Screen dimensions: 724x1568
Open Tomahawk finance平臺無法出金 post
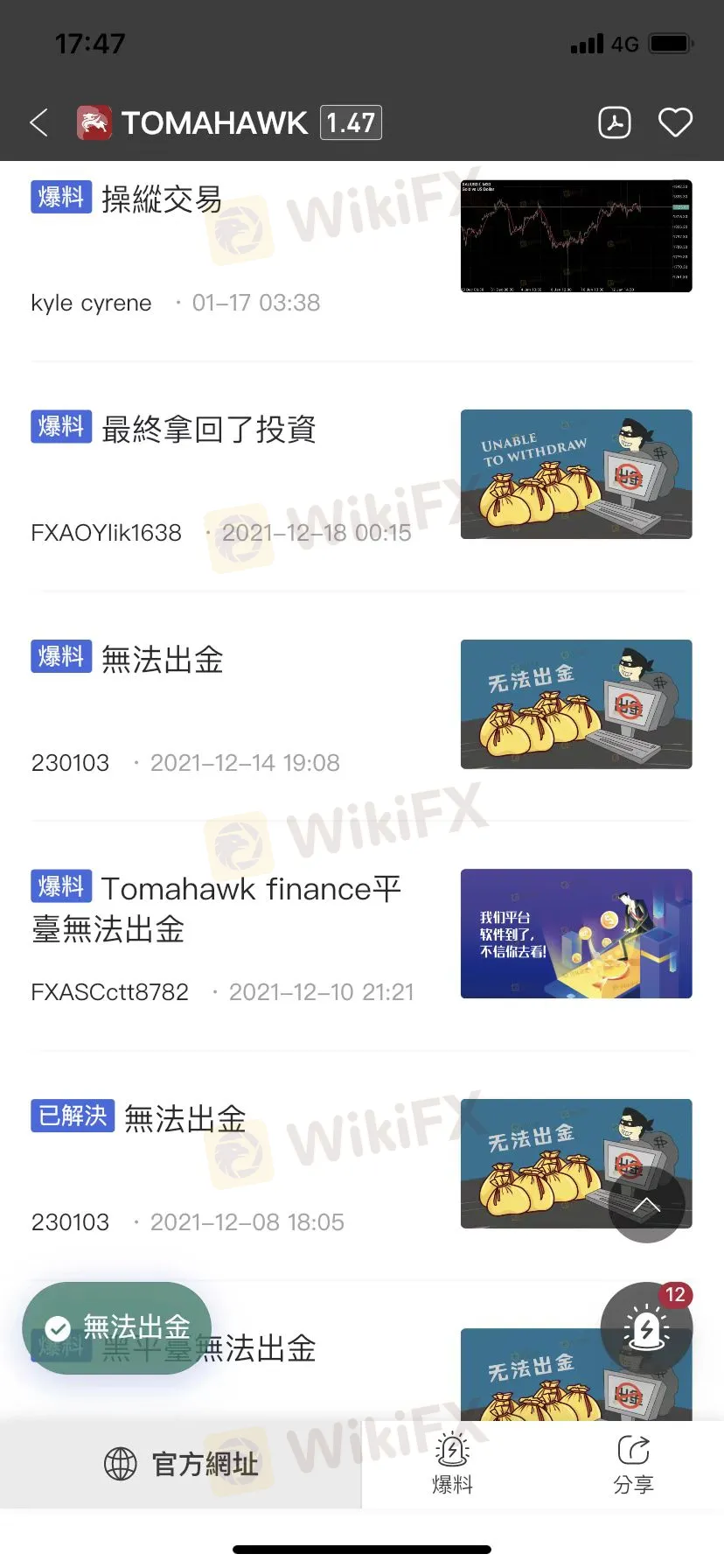click(216, 908)
